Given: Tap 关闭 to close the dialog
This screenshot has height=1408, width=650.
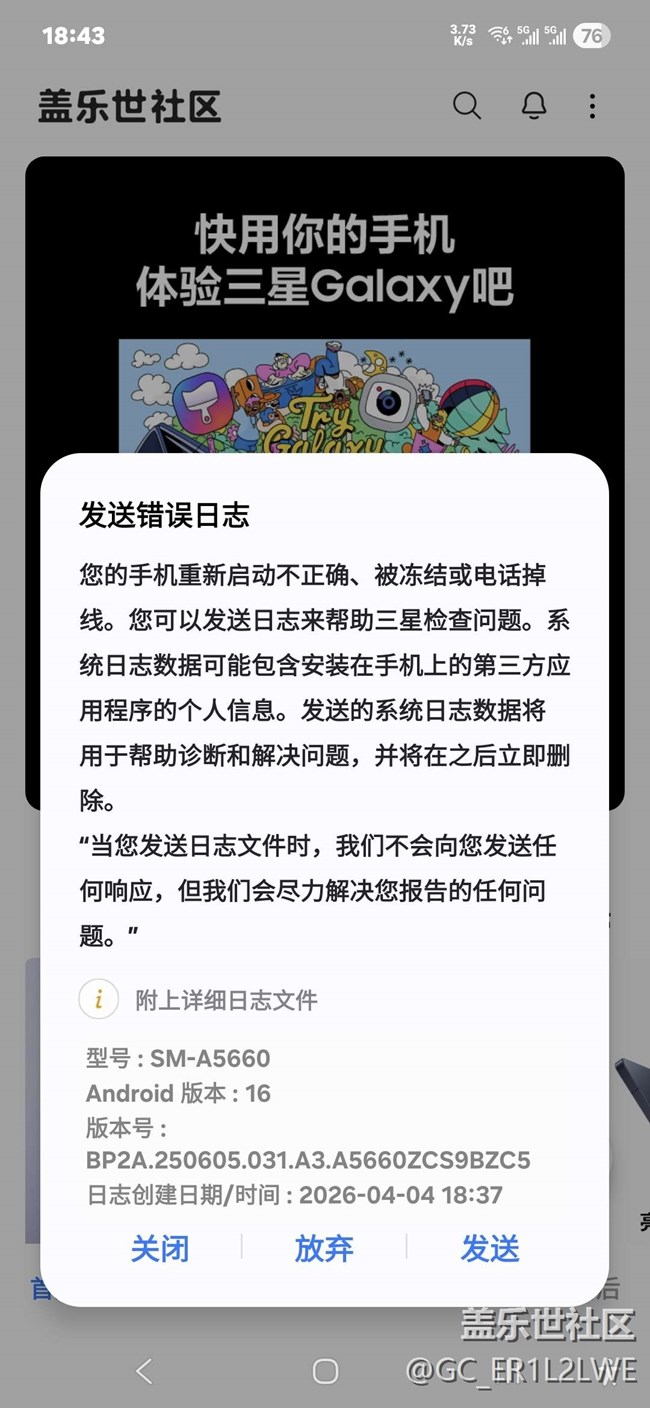Looking at the screenshot, I should pos(160,1248).
